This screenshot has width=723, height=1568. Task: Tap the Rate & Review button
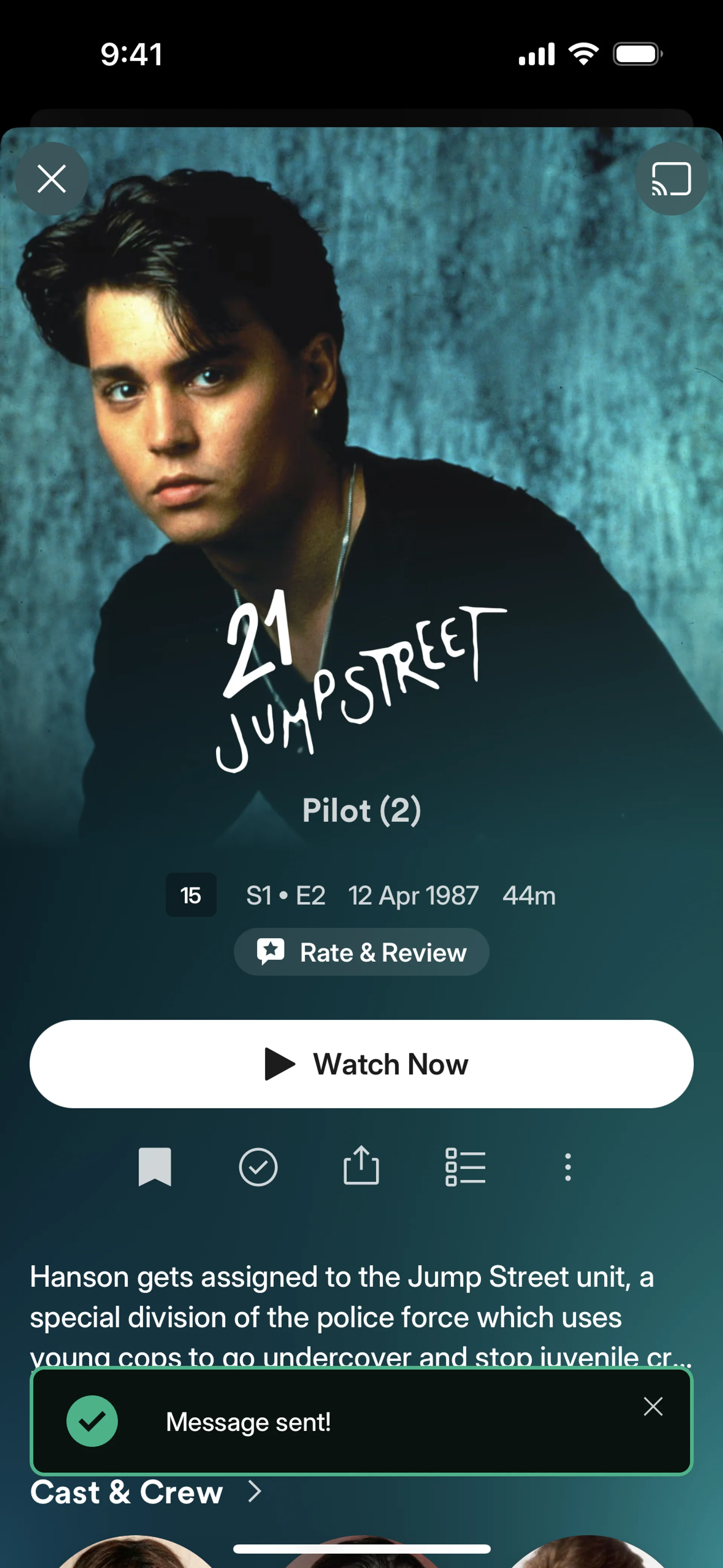coord(361,952)
